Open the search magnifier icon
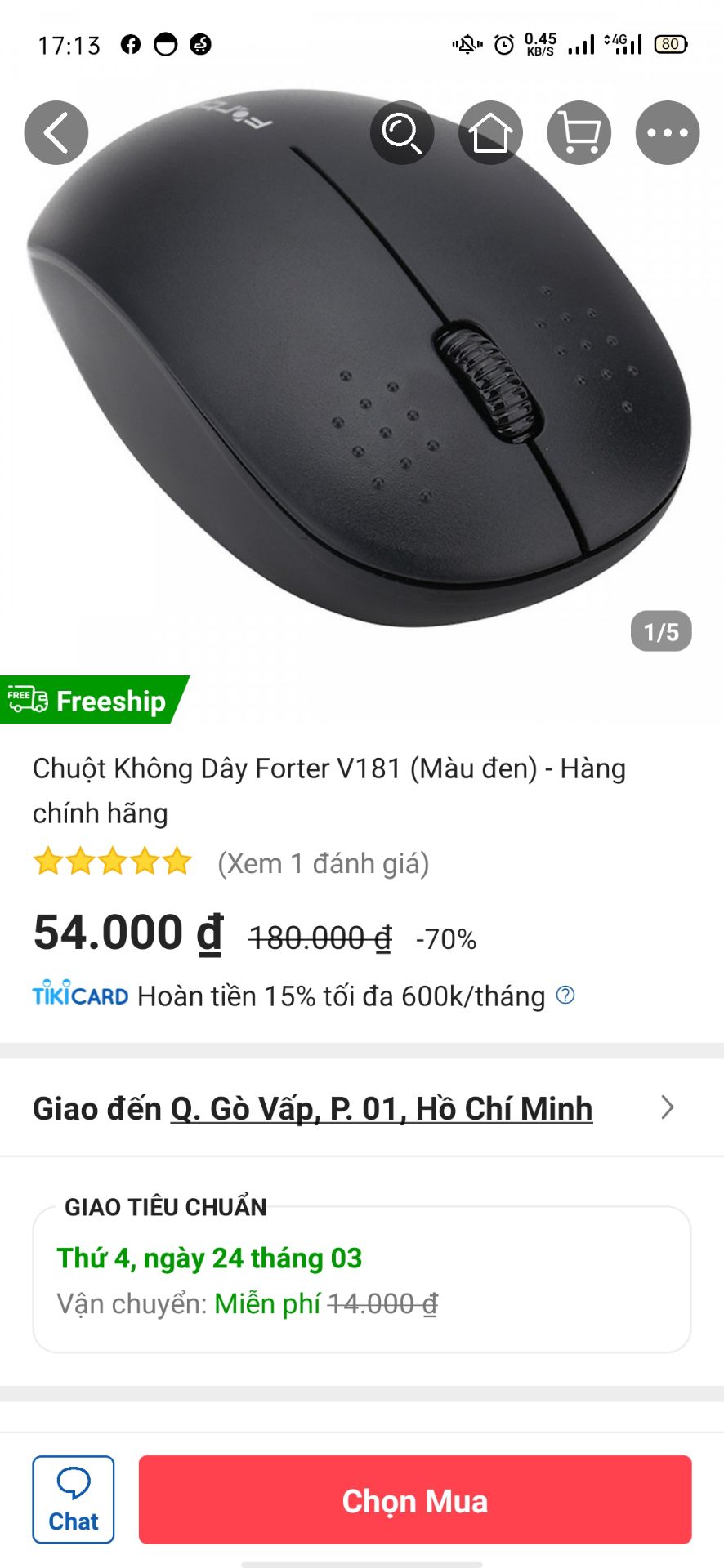Screen dimensions: 724x1568 402,132
